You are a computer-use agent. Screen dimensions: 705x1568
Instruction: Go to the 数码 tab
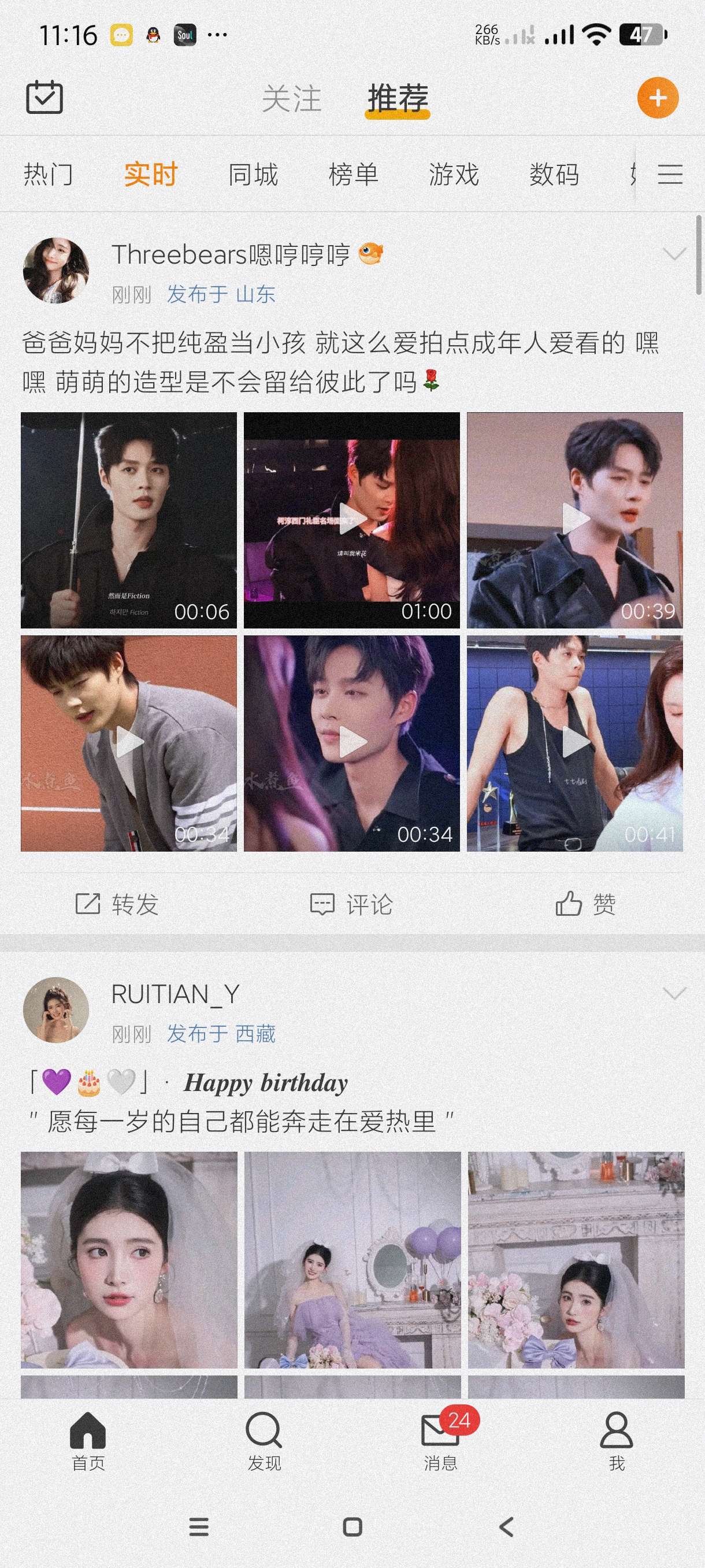point(554,175)
